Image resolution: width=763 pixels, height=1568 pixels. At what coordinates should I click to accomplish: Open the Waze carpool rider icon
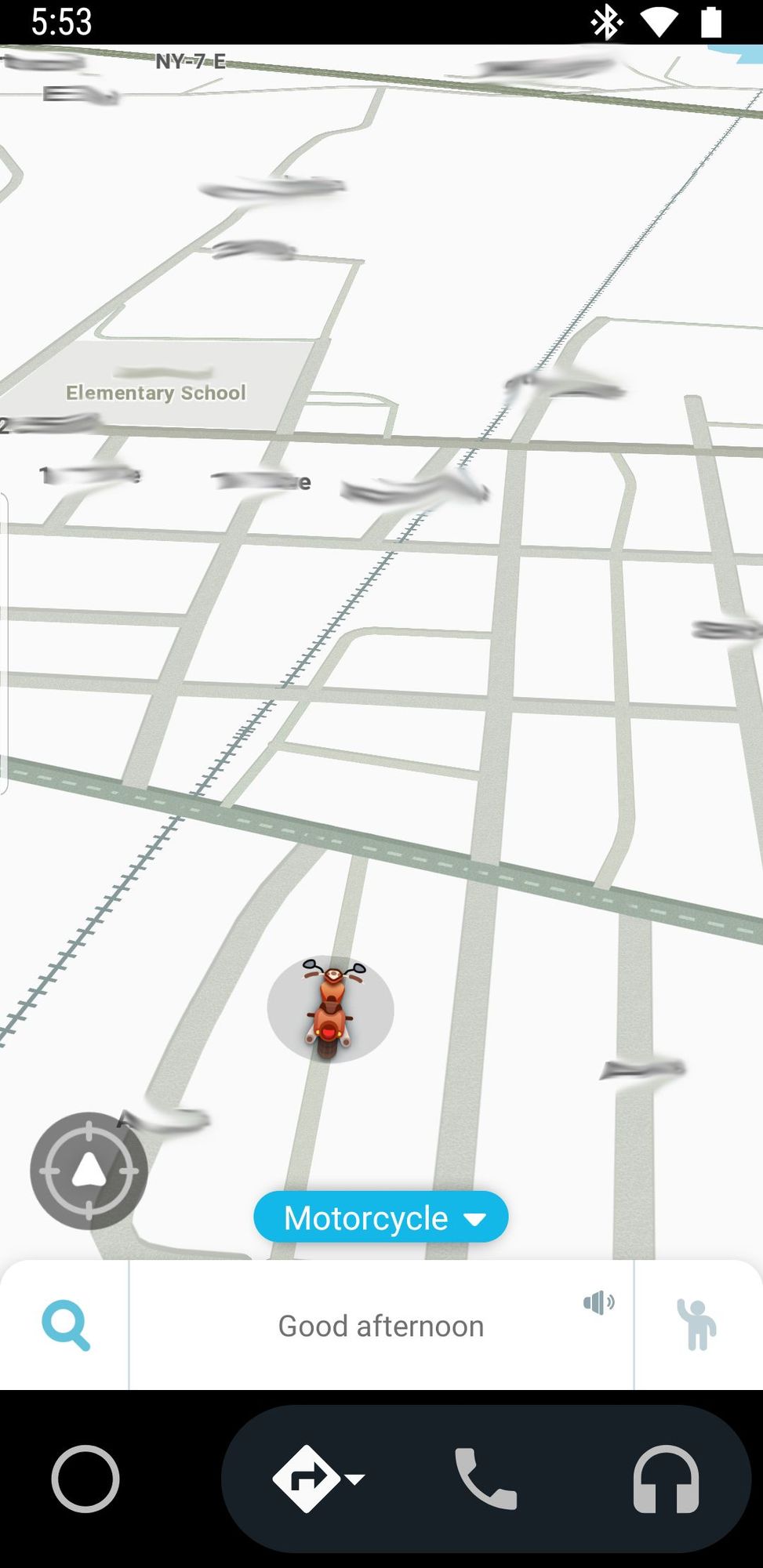click(696, 1325)
